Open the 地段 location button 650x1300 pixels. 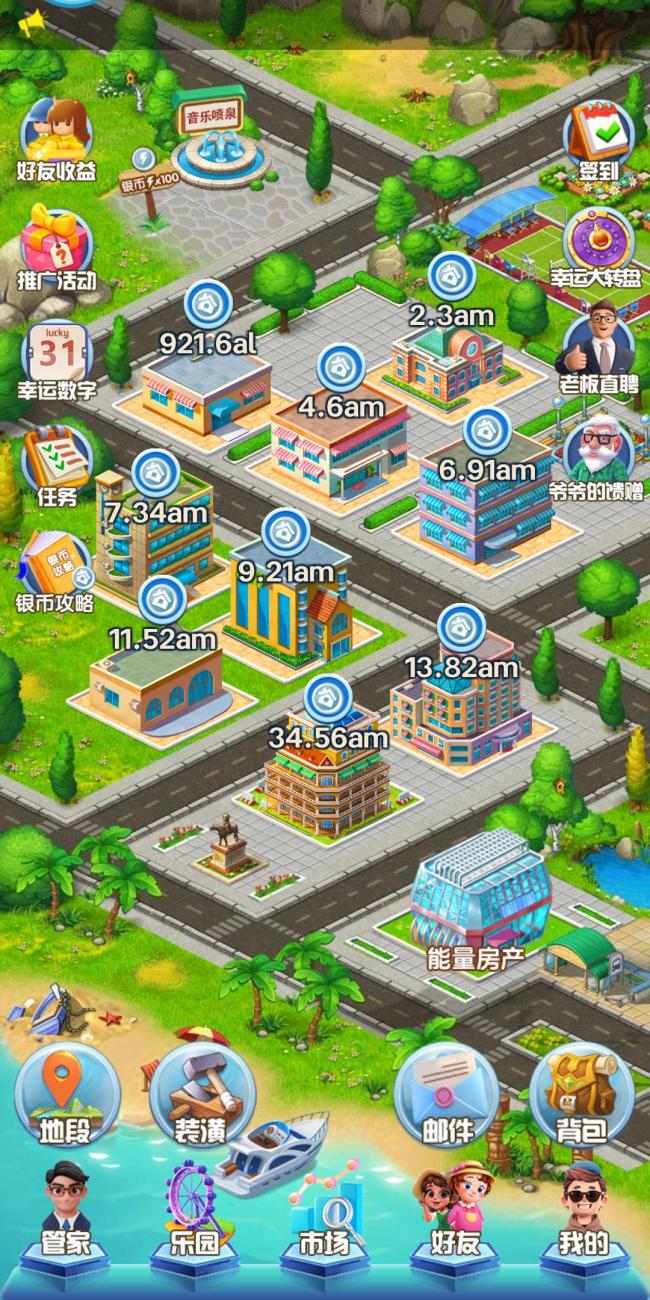(65, 1095)
